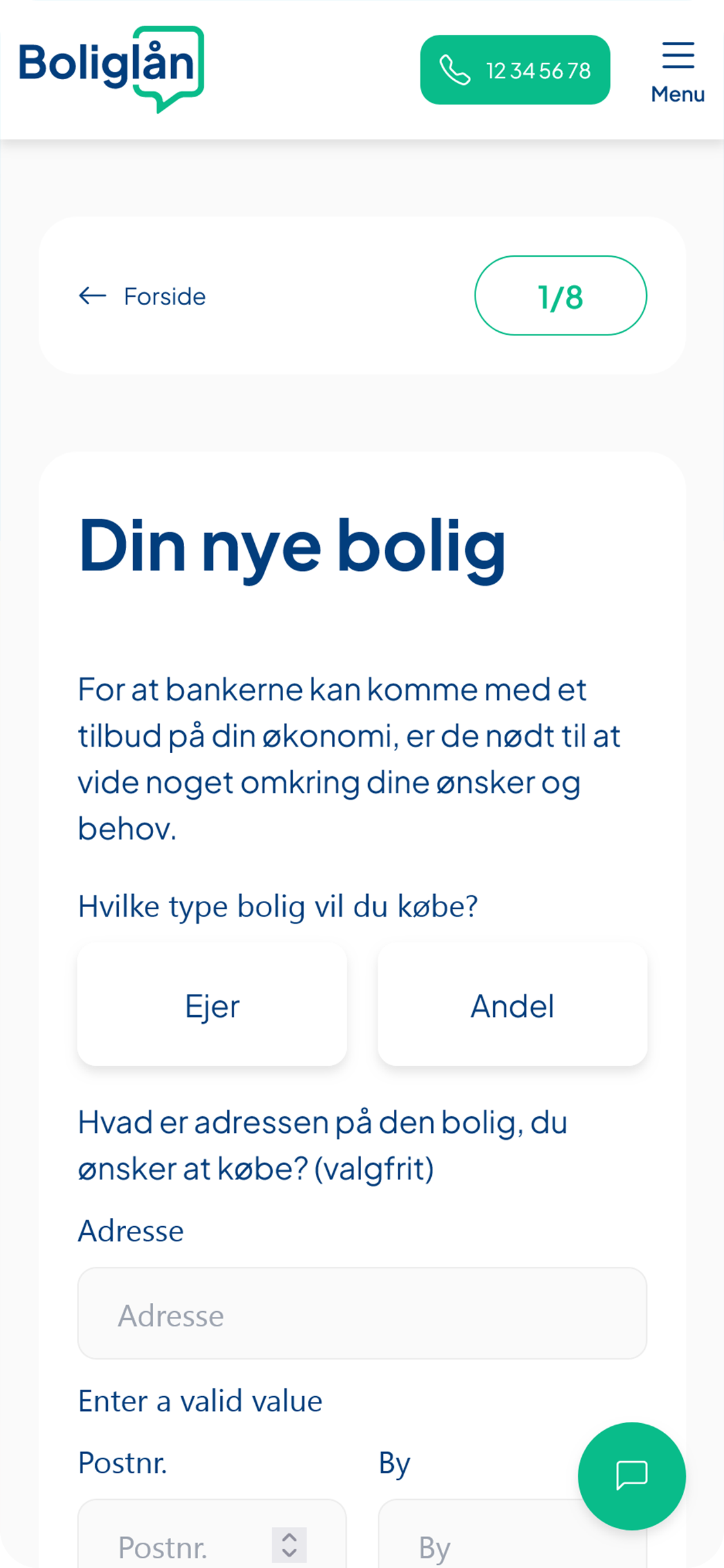Select Ejer as the housing type
724x1568 pixels.
coord(212,1005)
